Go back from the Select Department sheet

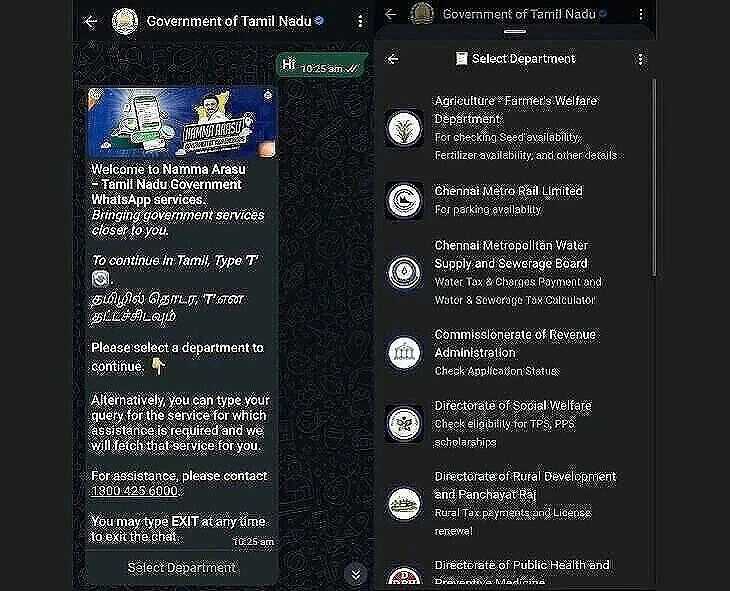[x=393, y=59]
